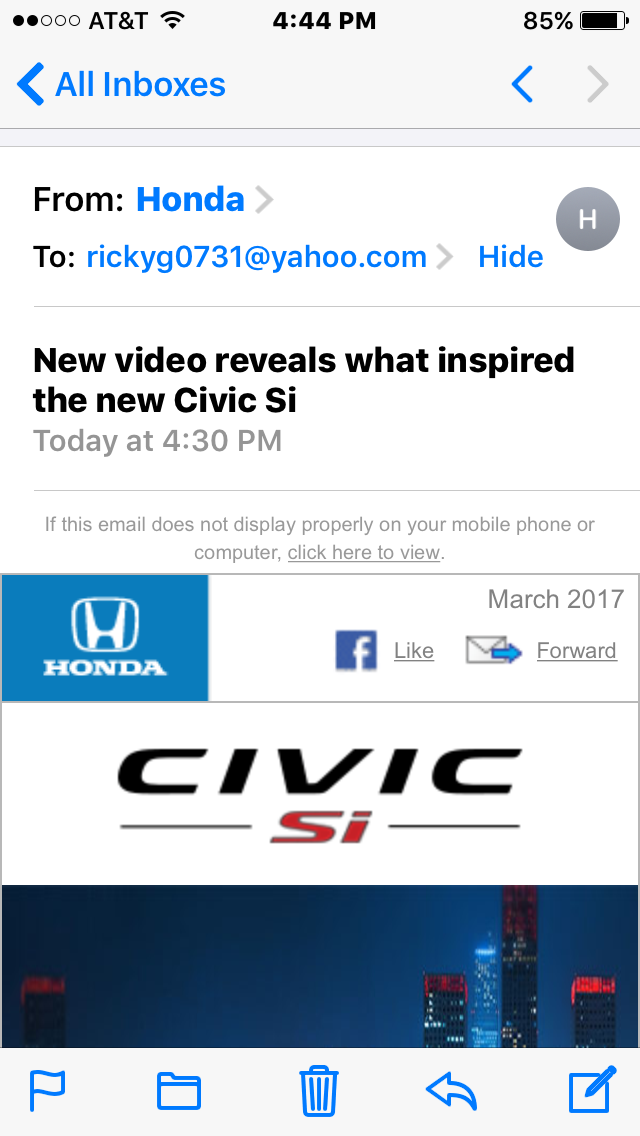Flag this message
This screenshot has width=640, height=1136.
[47, 1091]
